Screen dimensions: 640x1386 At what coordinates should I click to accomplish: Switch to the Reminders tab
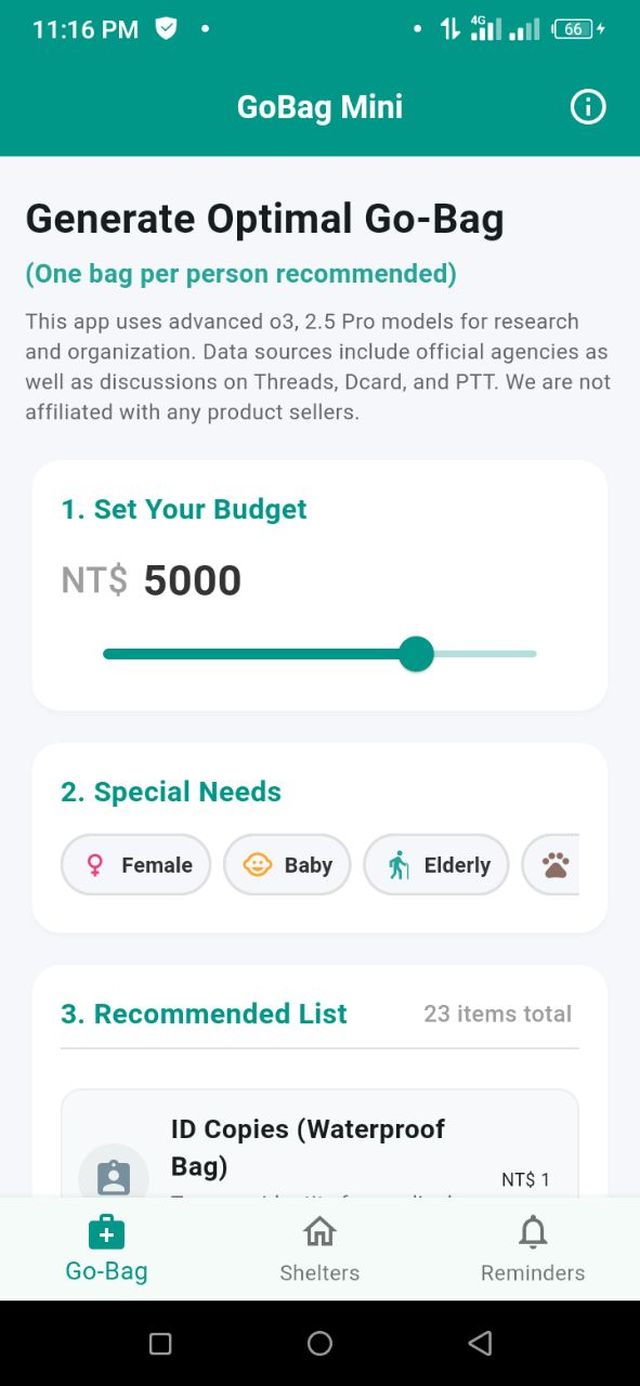[x=532, y=1250]
